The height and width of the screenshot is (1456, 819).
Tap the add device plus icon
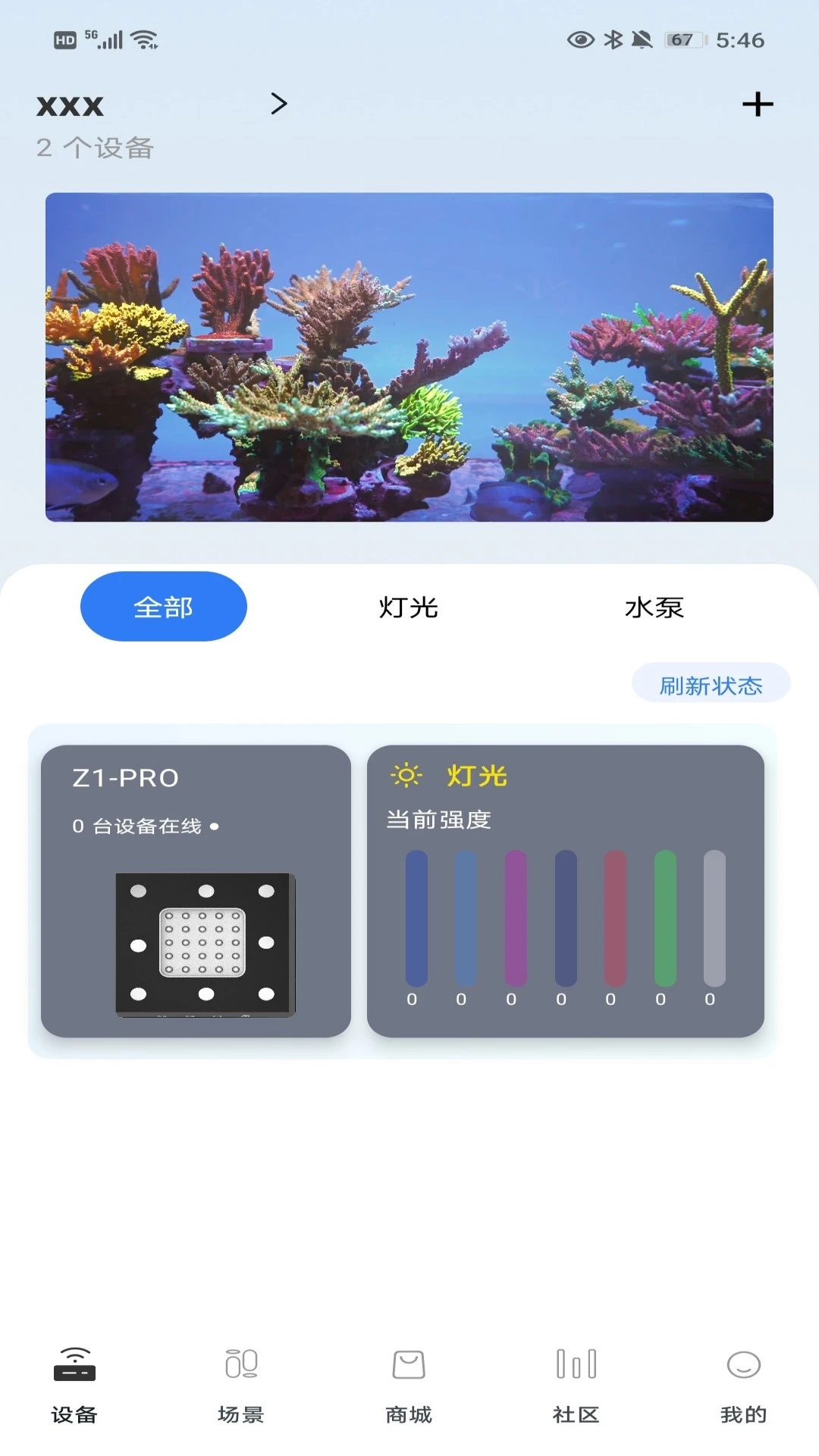click(x=758, y=105)
